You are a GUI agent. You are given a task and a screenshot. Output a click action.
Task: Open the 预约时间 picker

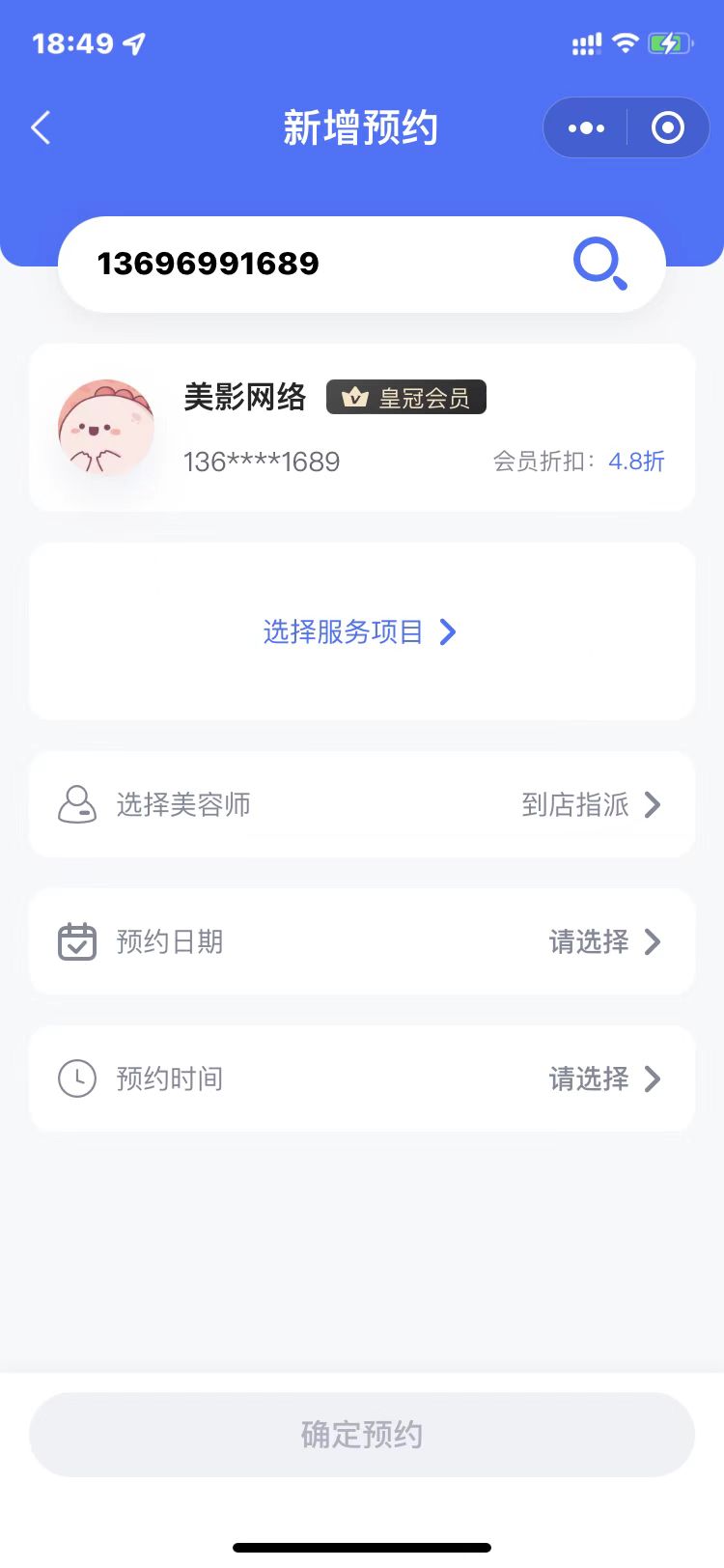pyautogui.click(x=362, y=1078)
